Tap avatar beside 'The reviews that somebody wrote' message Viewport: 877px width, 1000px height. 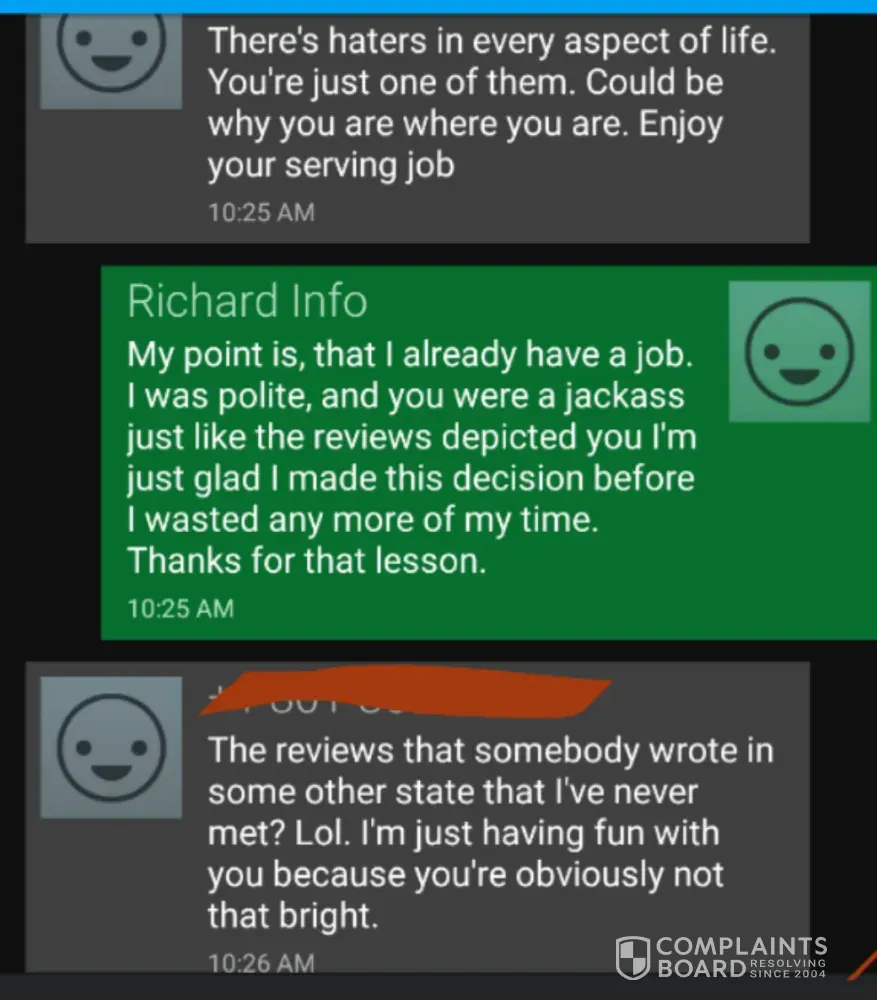[111, 748]
